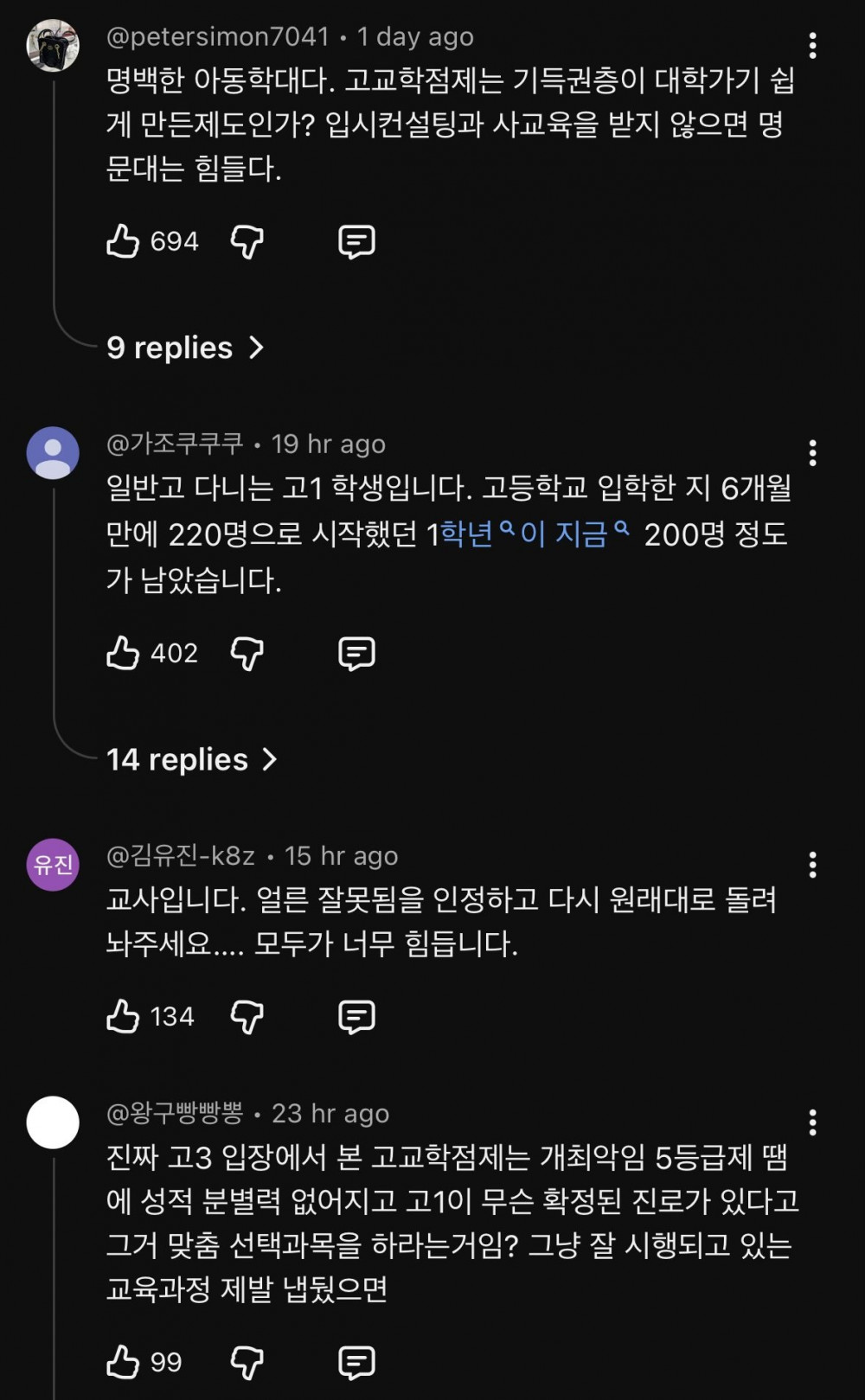Screen dimensions: 865x1400
Task: Expand the 9 replies thread
Action: click(184, 348)
